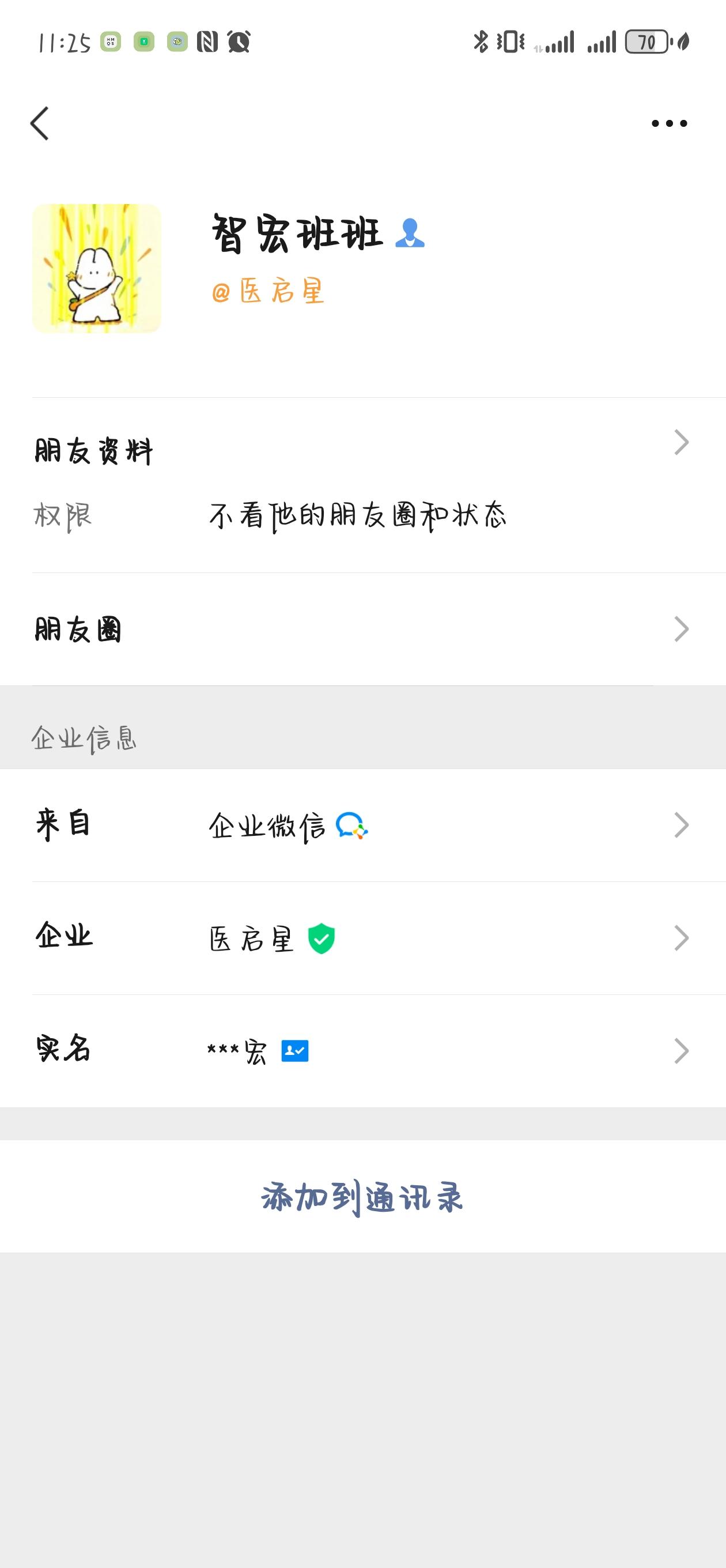Open the 来自 企业微信 row
Screen dimensions: 726x1568
362,826
